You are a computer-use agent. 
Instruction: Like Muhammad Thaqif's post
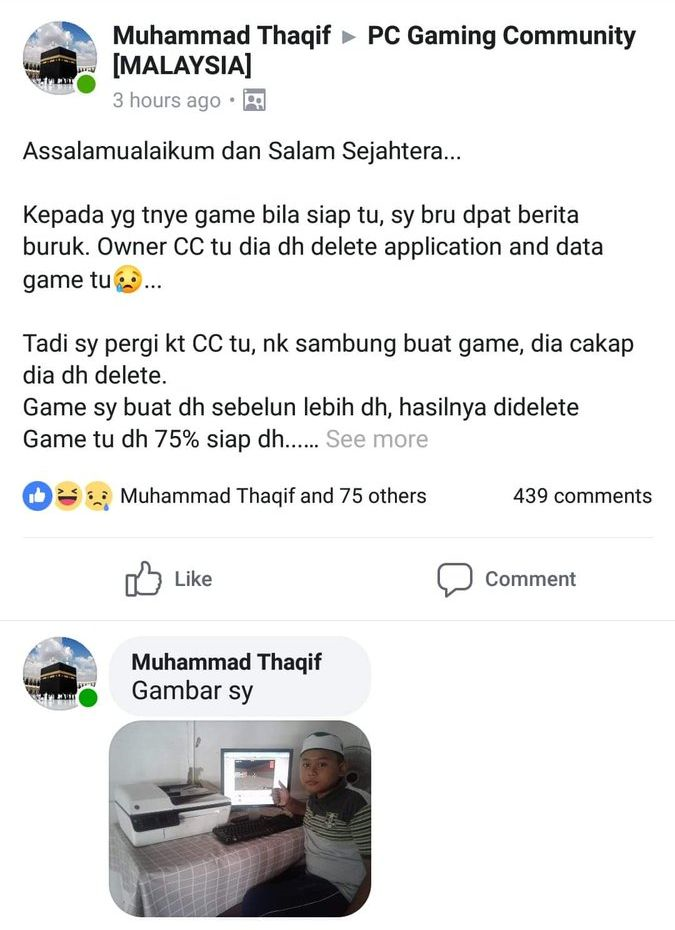[169, 579]
